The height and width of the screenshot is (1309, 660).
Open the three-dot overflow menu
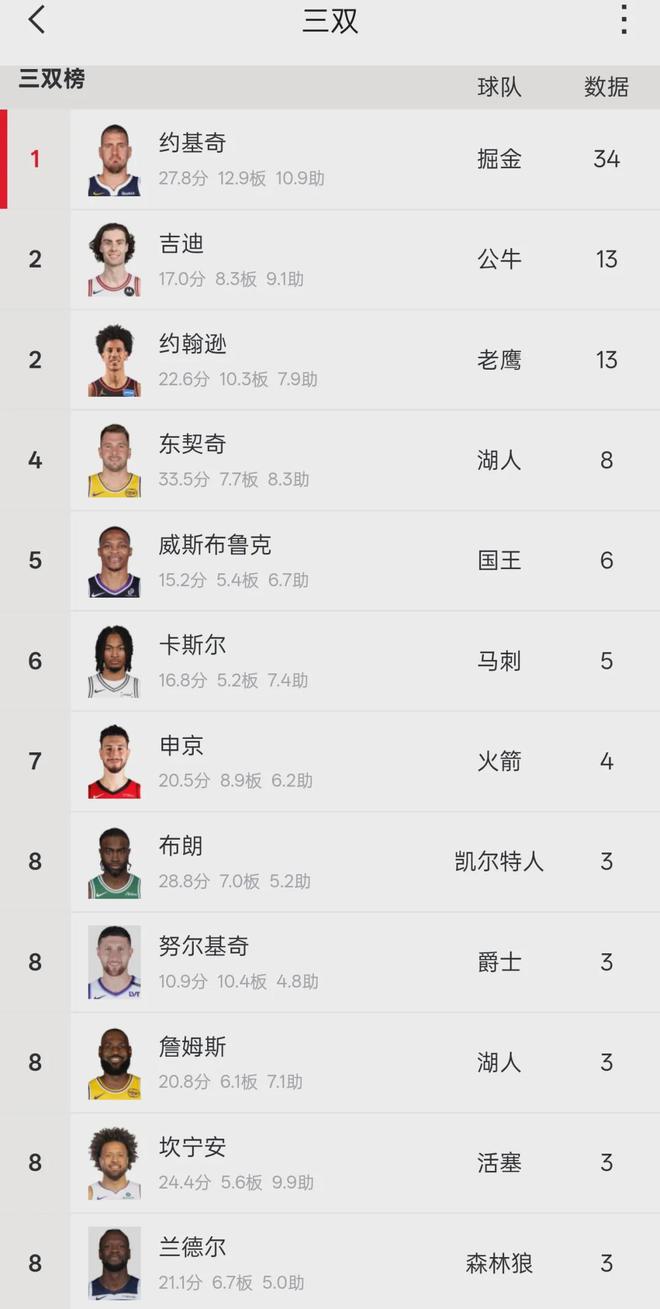pyautogui.click(x=624, y=20)
